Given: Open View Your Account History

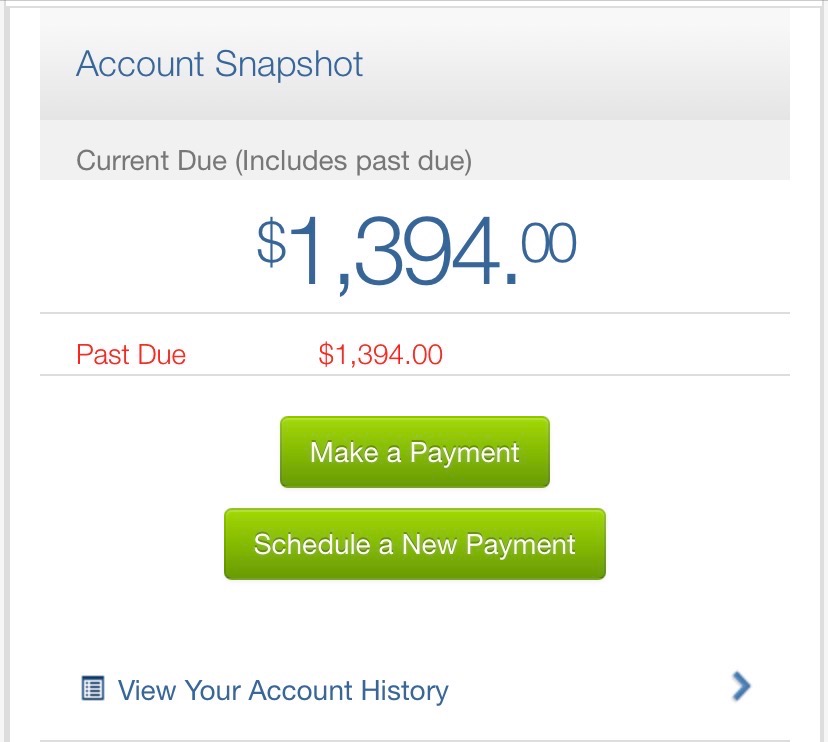Looking at the screenshot, I should pyautogui.click(x=282, y=690).
